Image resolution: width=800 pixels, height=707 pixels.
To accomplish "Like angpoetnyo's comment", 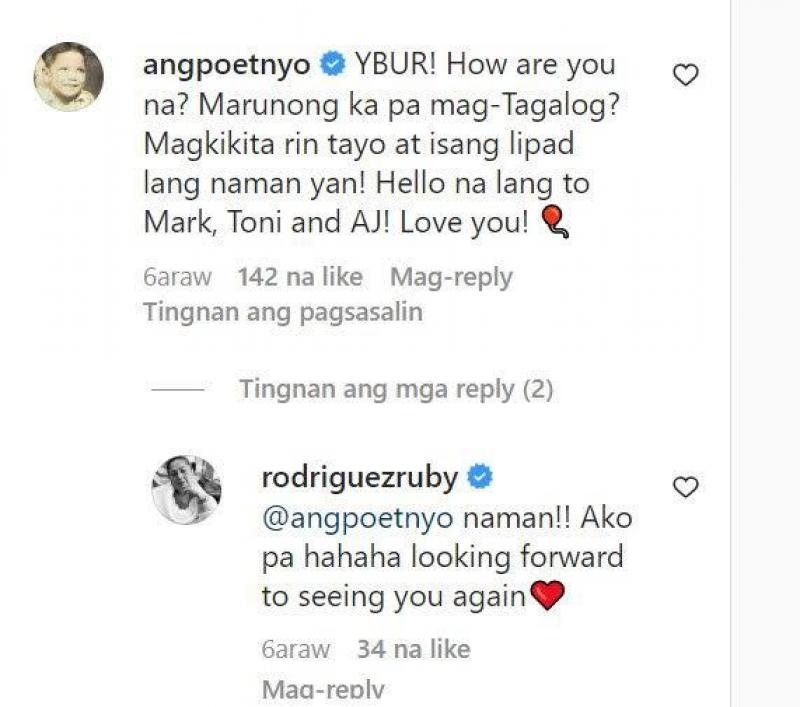I will pyautogui.click(x=685, y=75).
